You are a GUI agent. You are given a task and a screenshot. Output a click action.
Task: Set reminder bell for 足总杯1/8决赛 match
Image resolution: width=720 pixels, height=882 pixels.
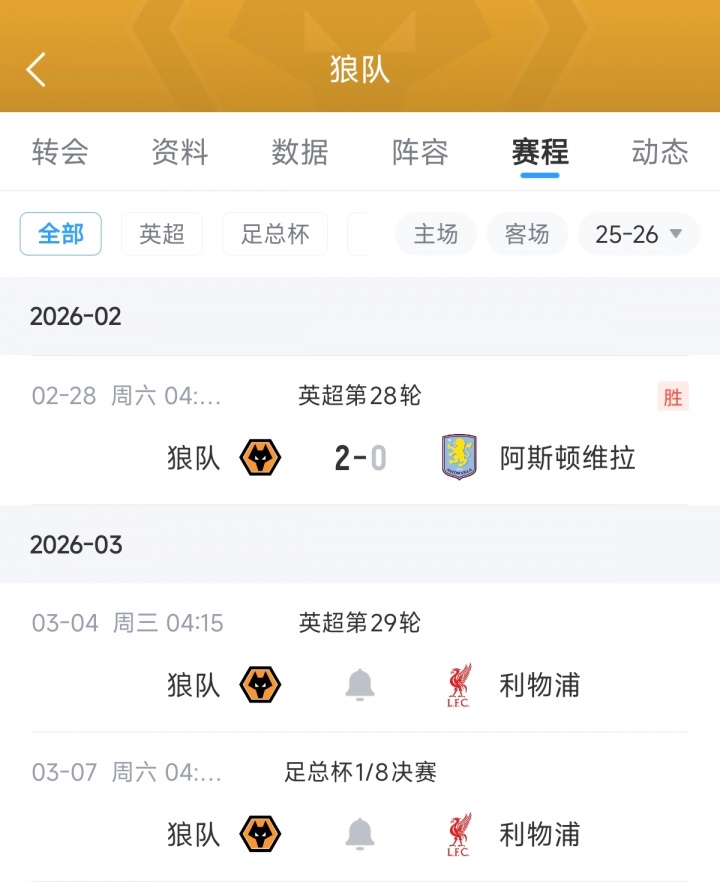(360, 834)
